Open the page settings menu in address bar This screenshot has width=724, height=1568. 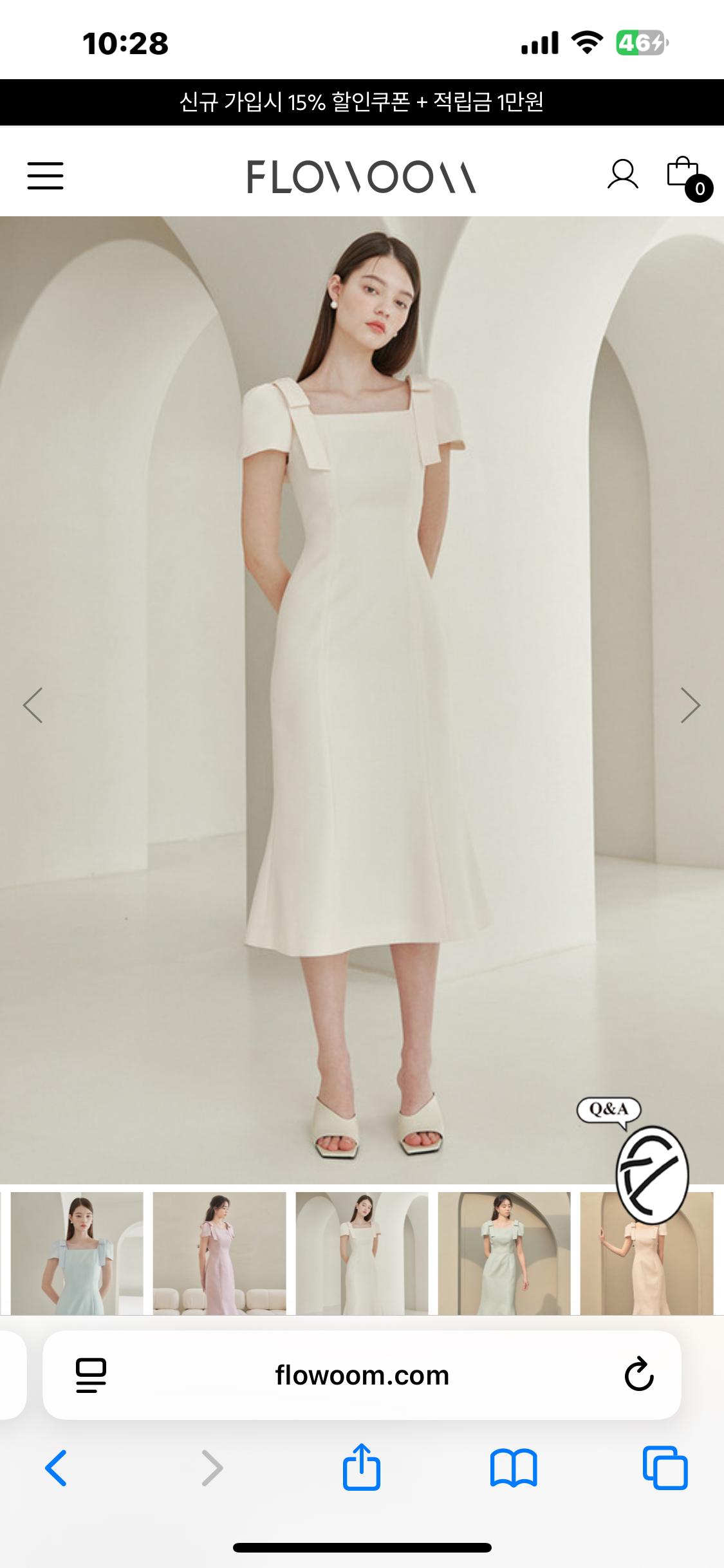(x=91, y=1376)
